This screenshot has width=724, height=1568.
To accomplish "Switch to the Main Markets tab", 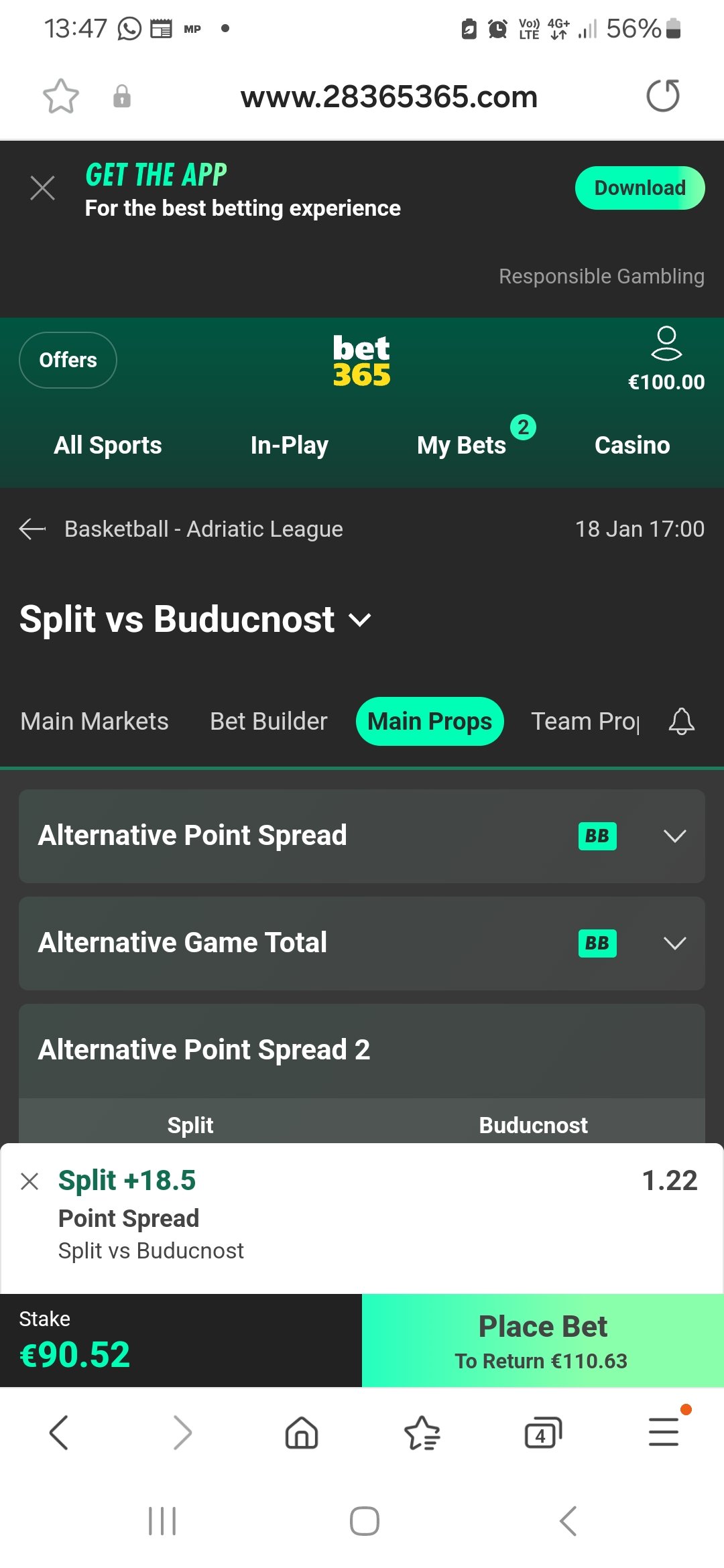I will click(x=95, y=722).
